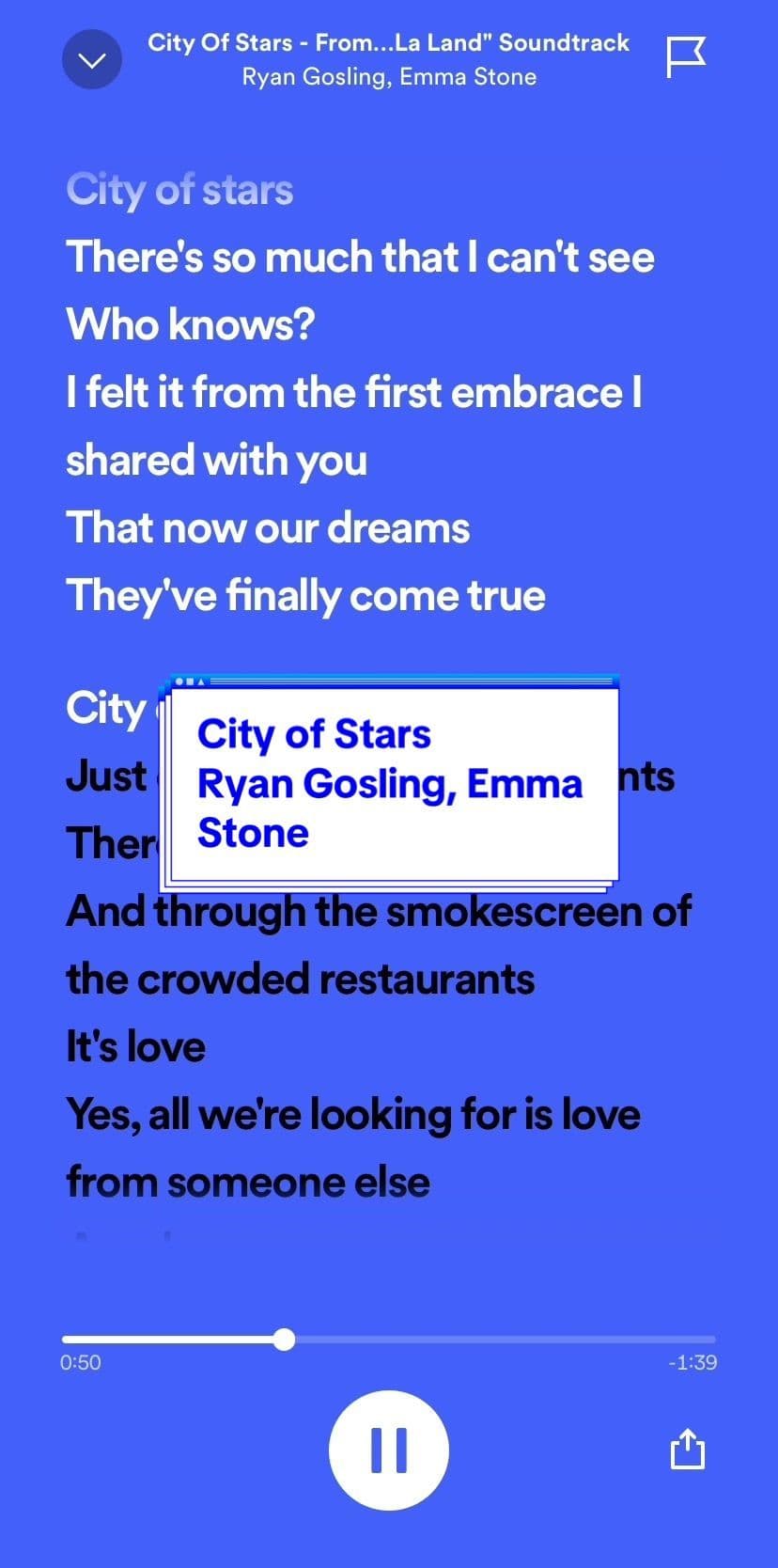Click the remaining time label '-1:39'
Screen dimensions: 778x1568
coord(692,1361)
